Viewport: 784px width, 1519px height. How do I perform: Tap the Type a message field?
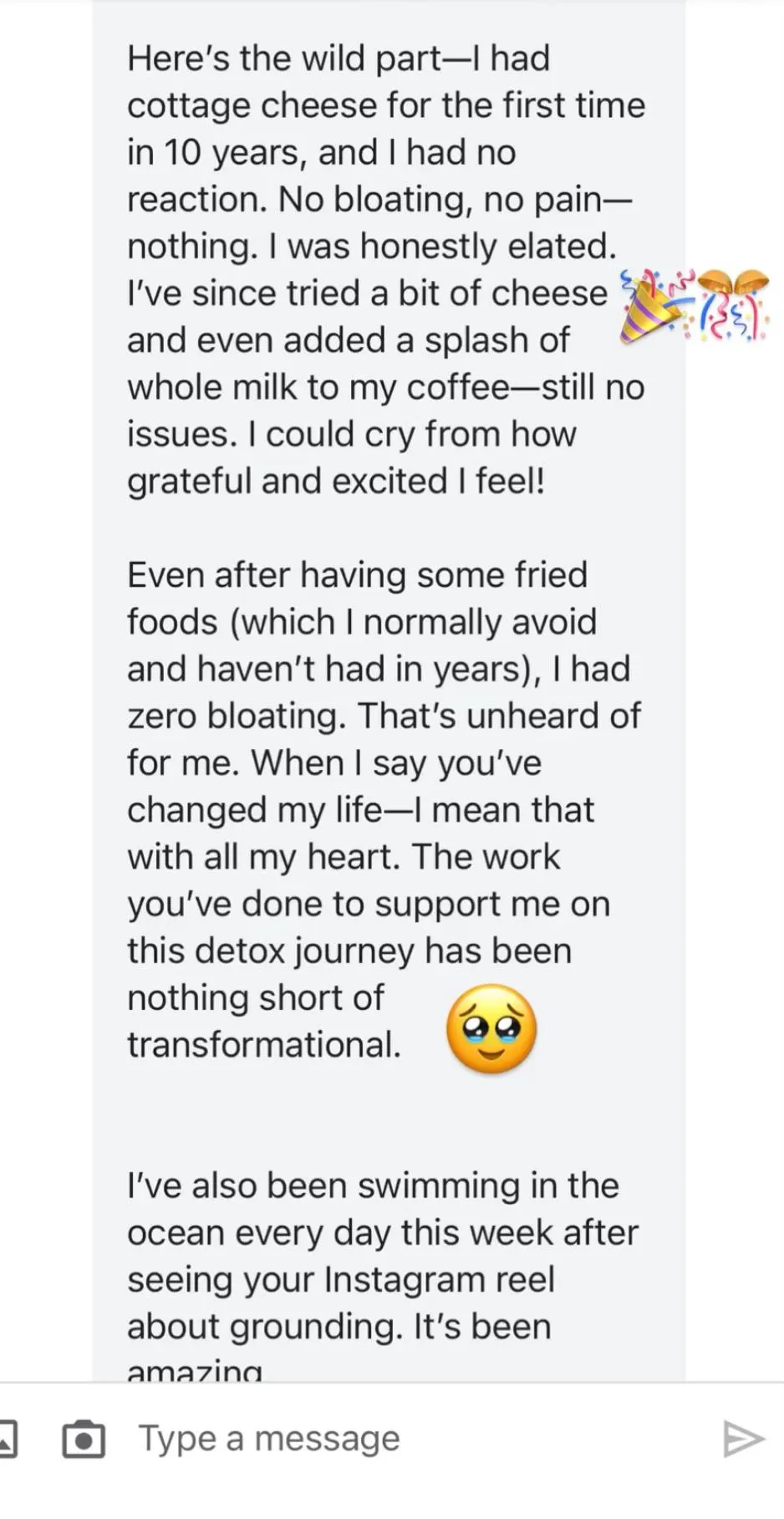click(x=401, y=1439)
